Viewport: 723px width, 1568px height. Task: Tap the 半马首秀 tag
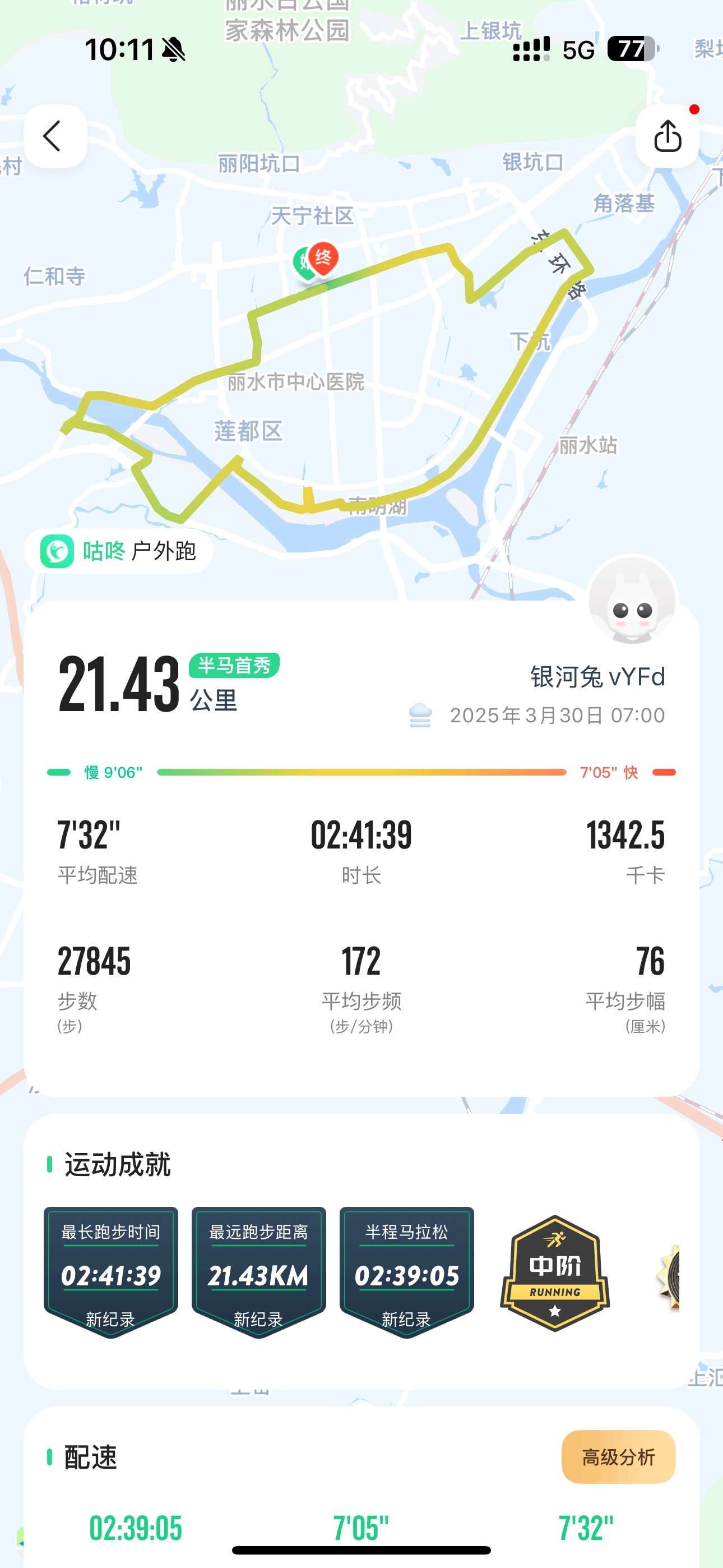click(x=234, y=665)
